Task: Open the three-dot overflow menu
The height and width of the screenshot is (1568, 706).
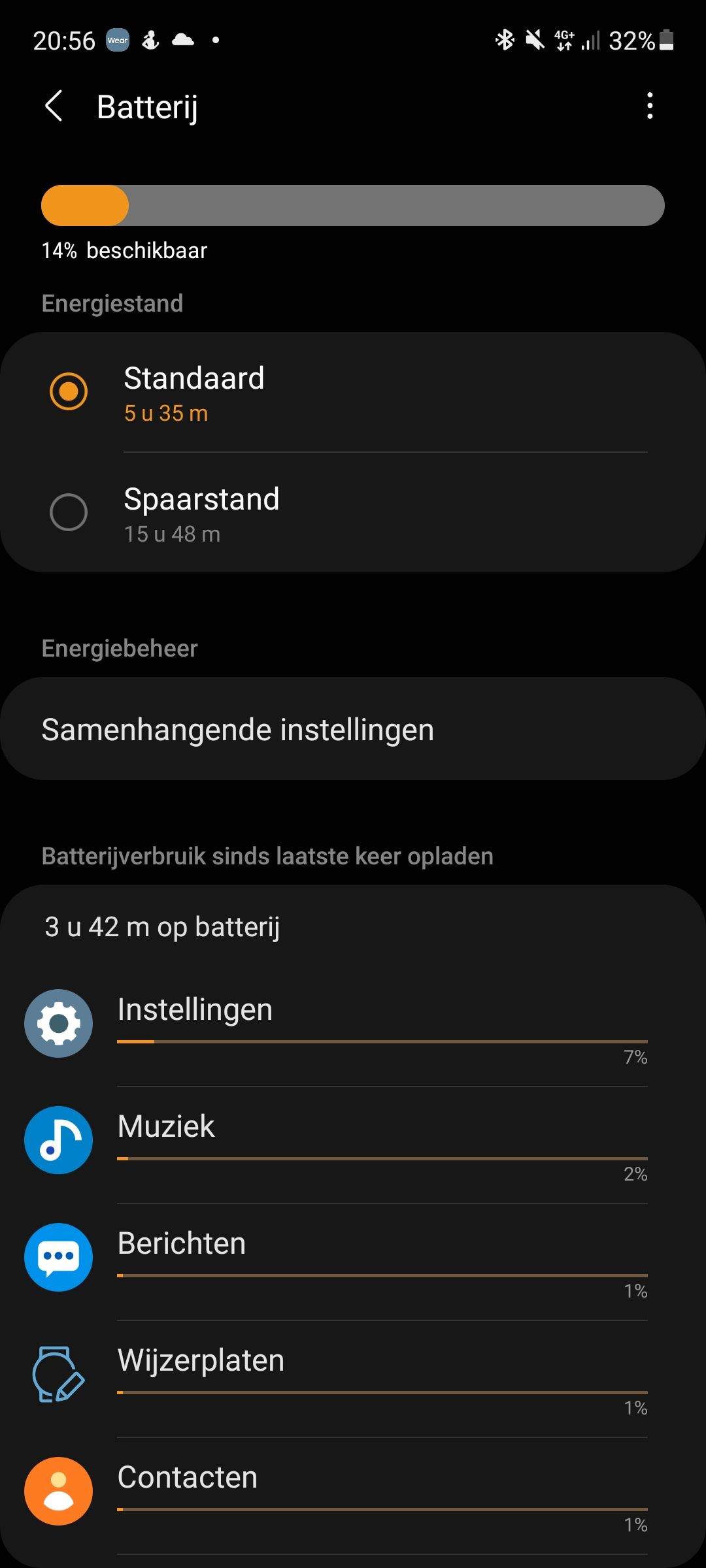Action: (649, 106)
